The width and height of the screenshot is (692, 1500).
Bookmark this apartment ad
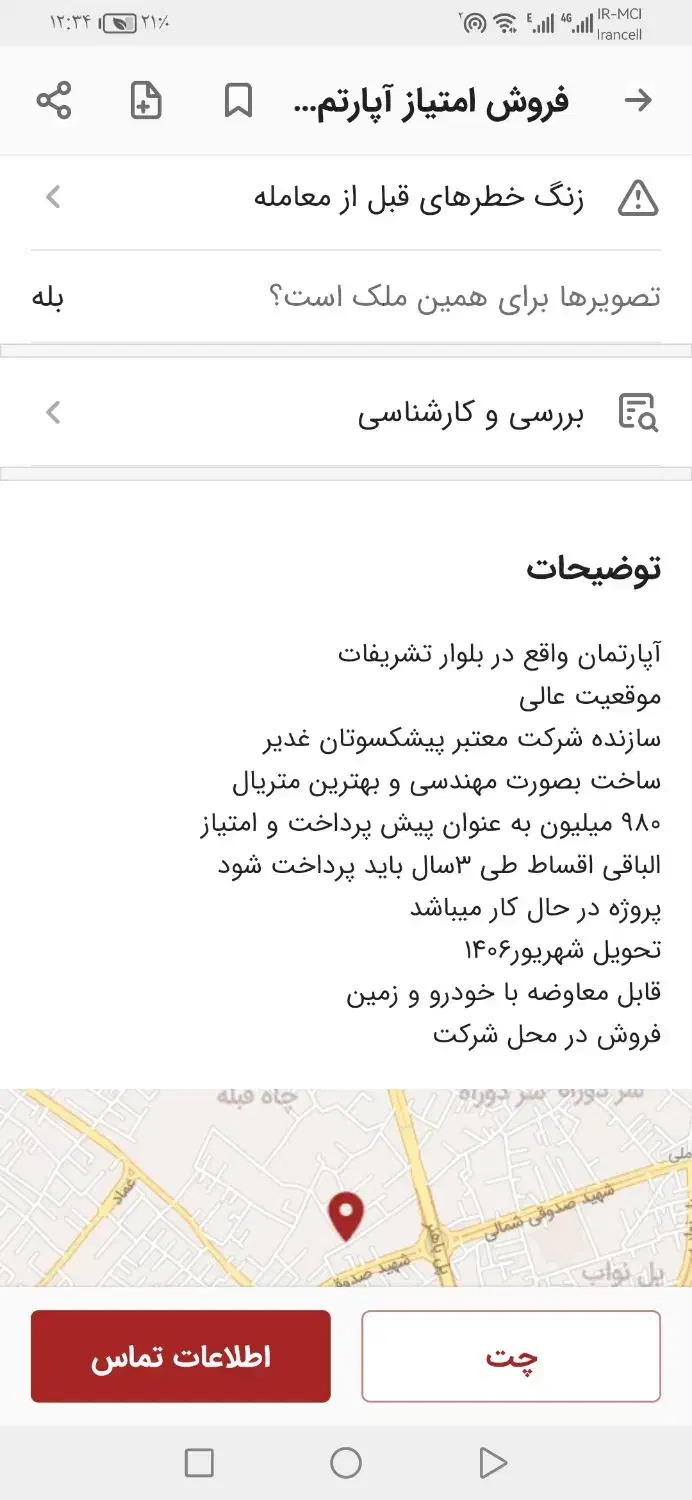(x=238, y=101)
